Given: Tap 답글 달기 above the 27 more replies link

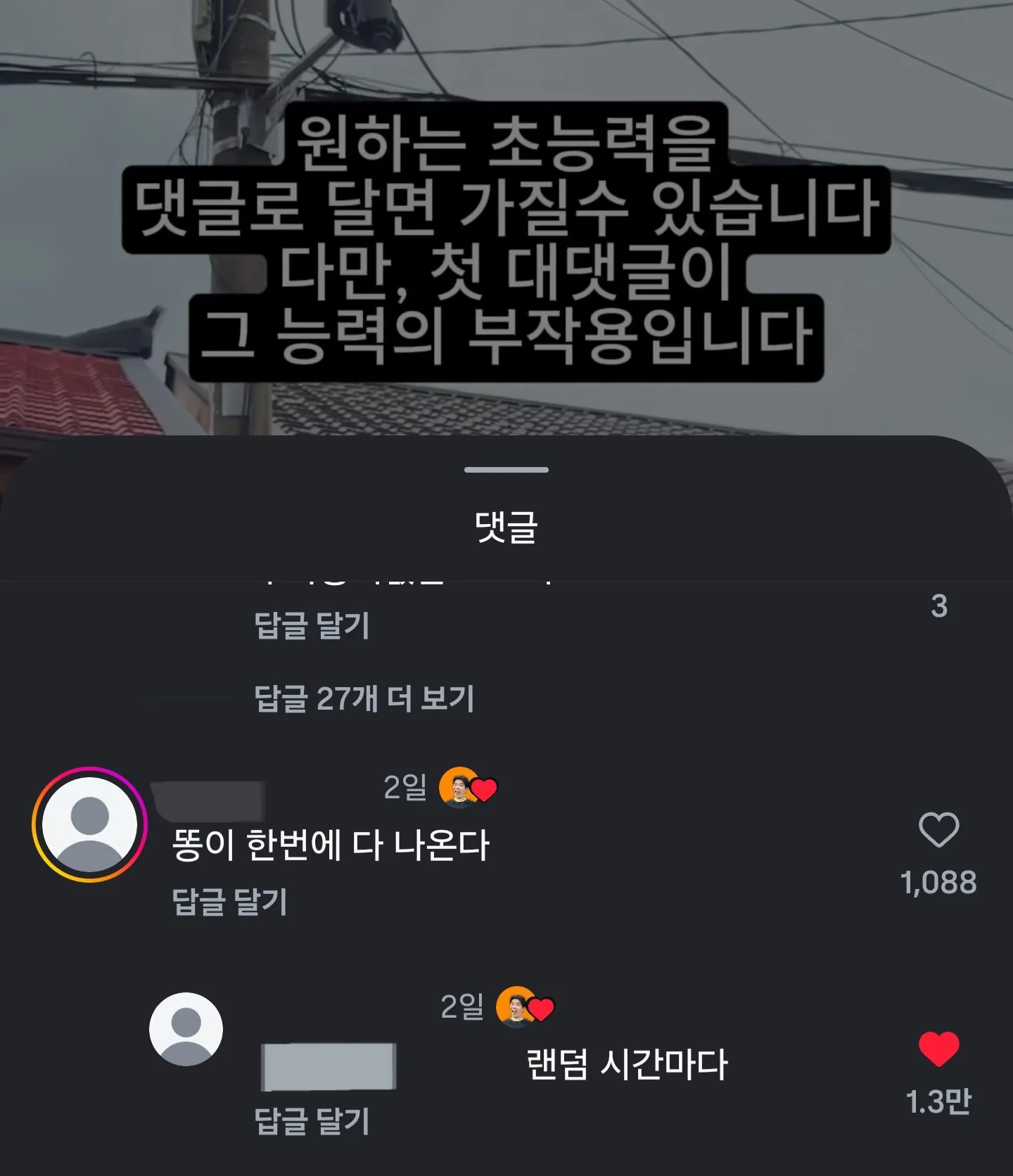Looking at the screenshot, I should (312, 625).
